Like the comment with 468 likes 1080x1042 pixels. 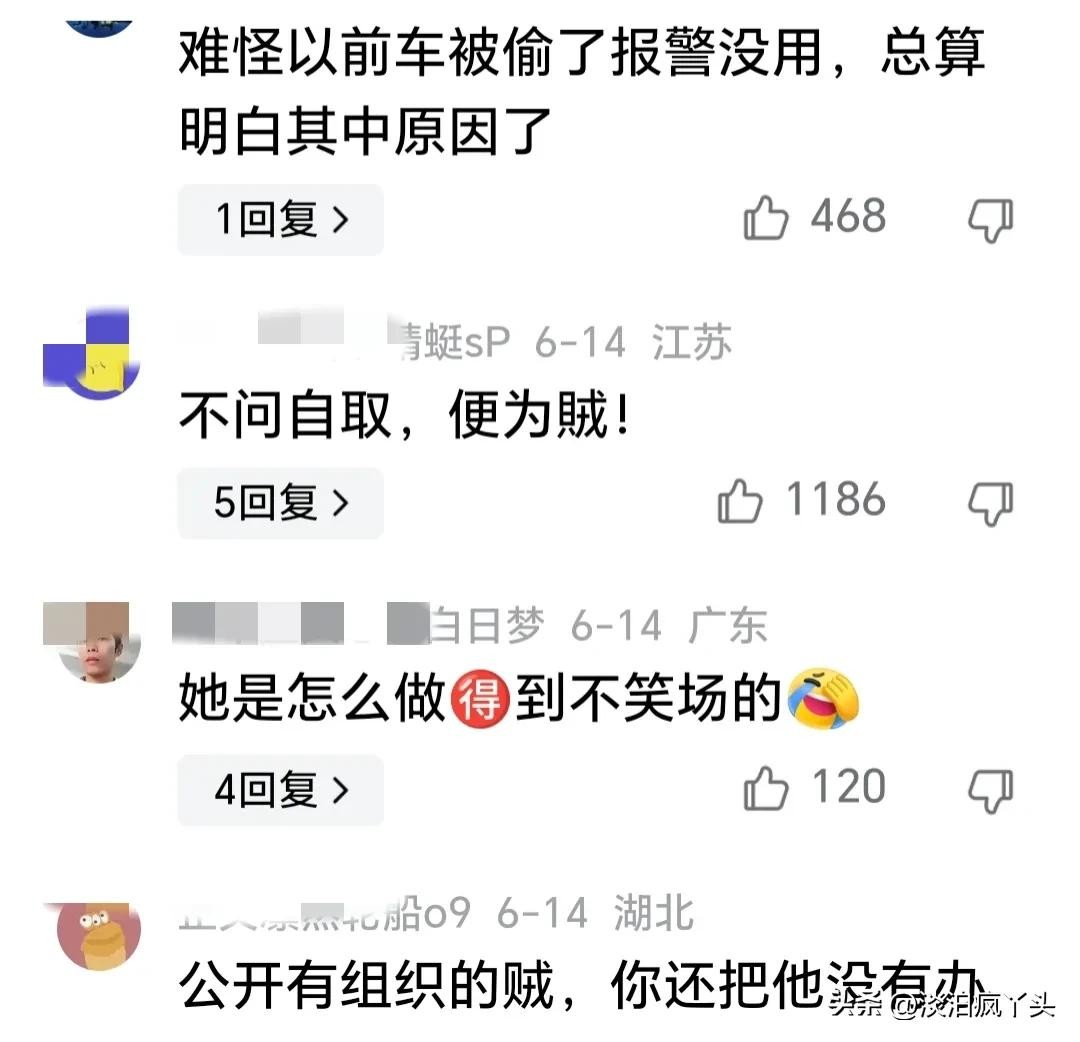pos(767,219)
